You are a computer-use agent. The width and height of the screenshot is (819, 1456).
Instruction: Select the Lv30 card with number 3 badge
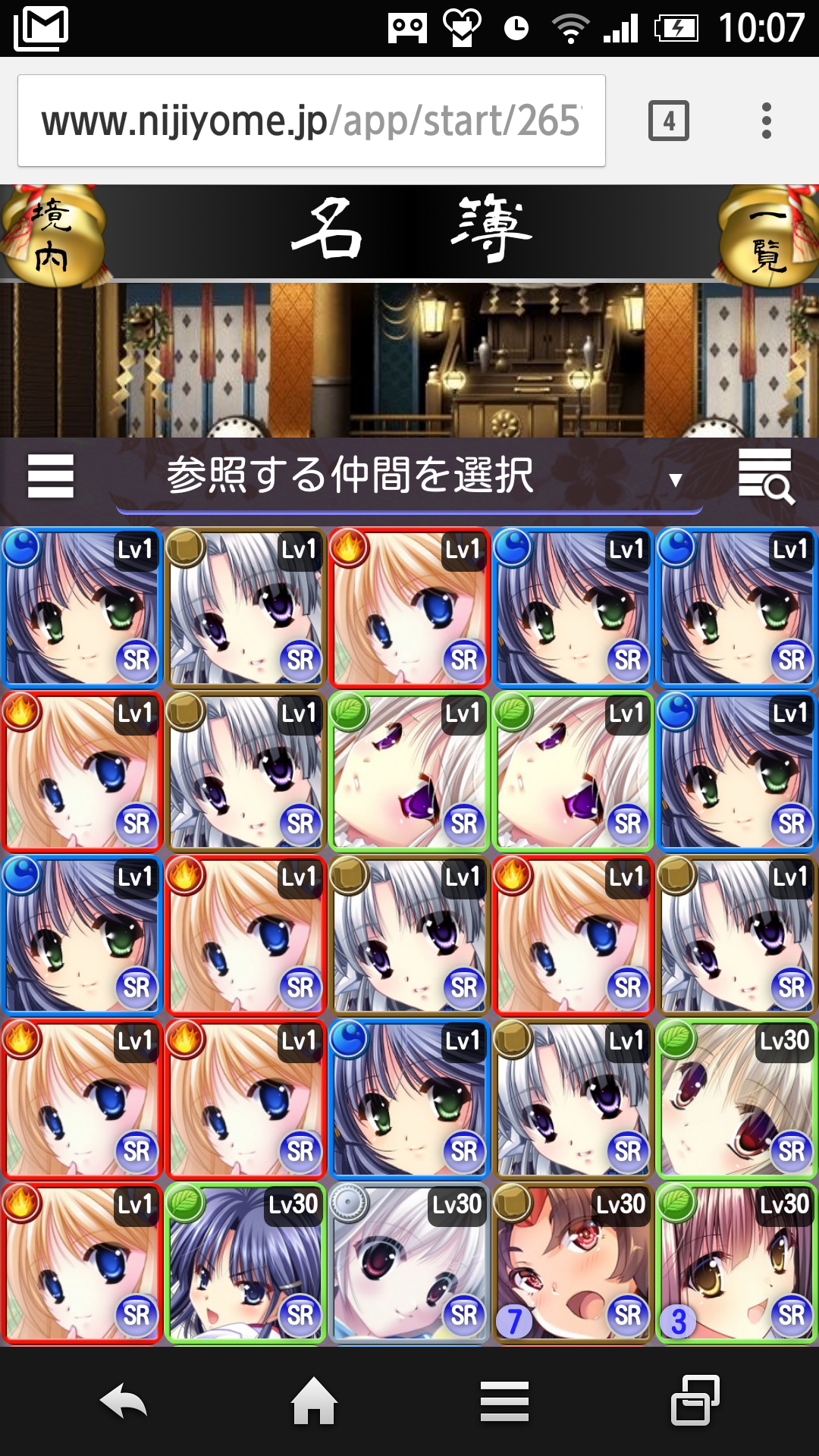(x=737, y=1263)
